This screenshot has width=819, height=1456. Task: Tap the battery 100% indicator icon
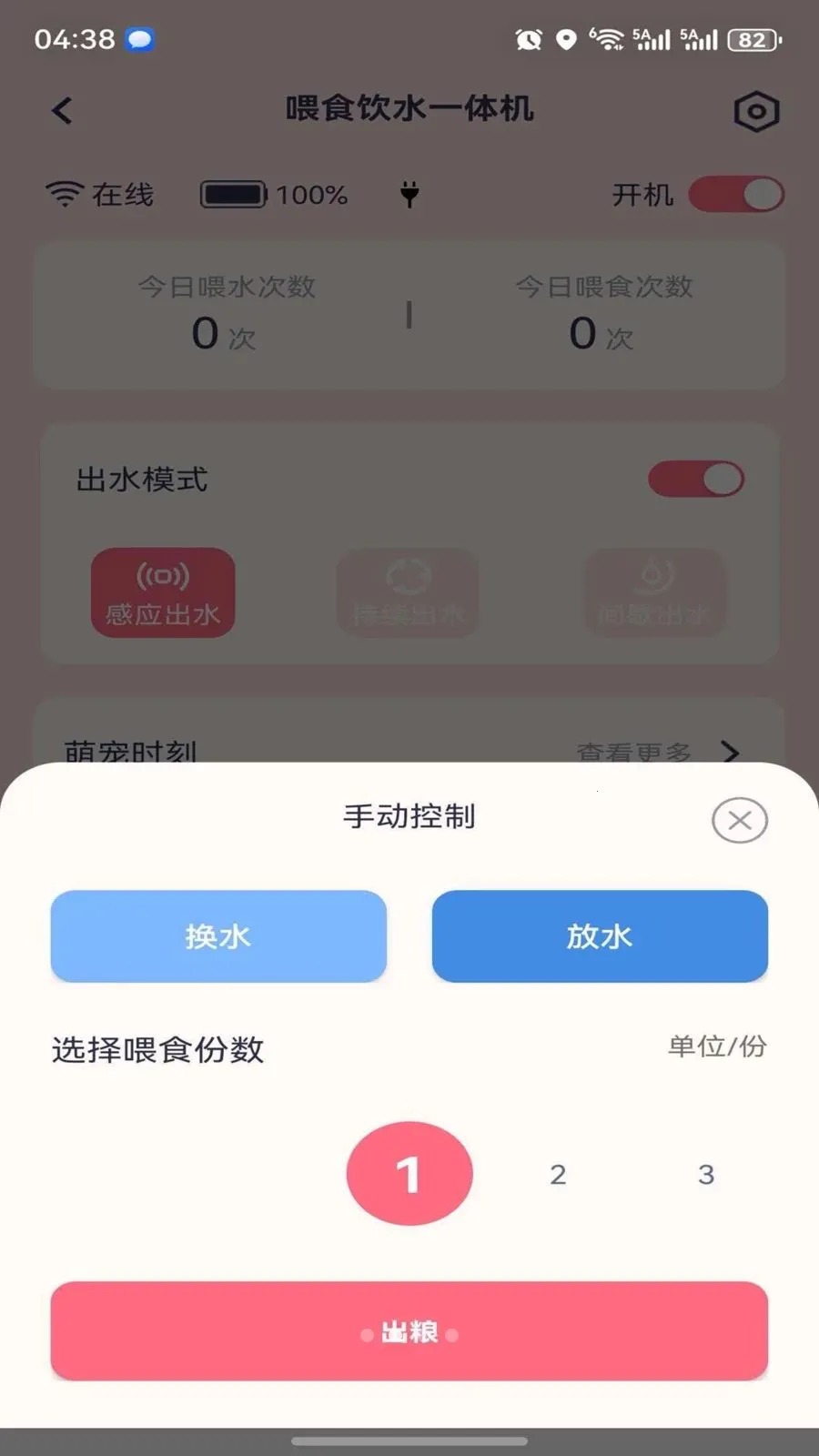[x=233, y=193]
